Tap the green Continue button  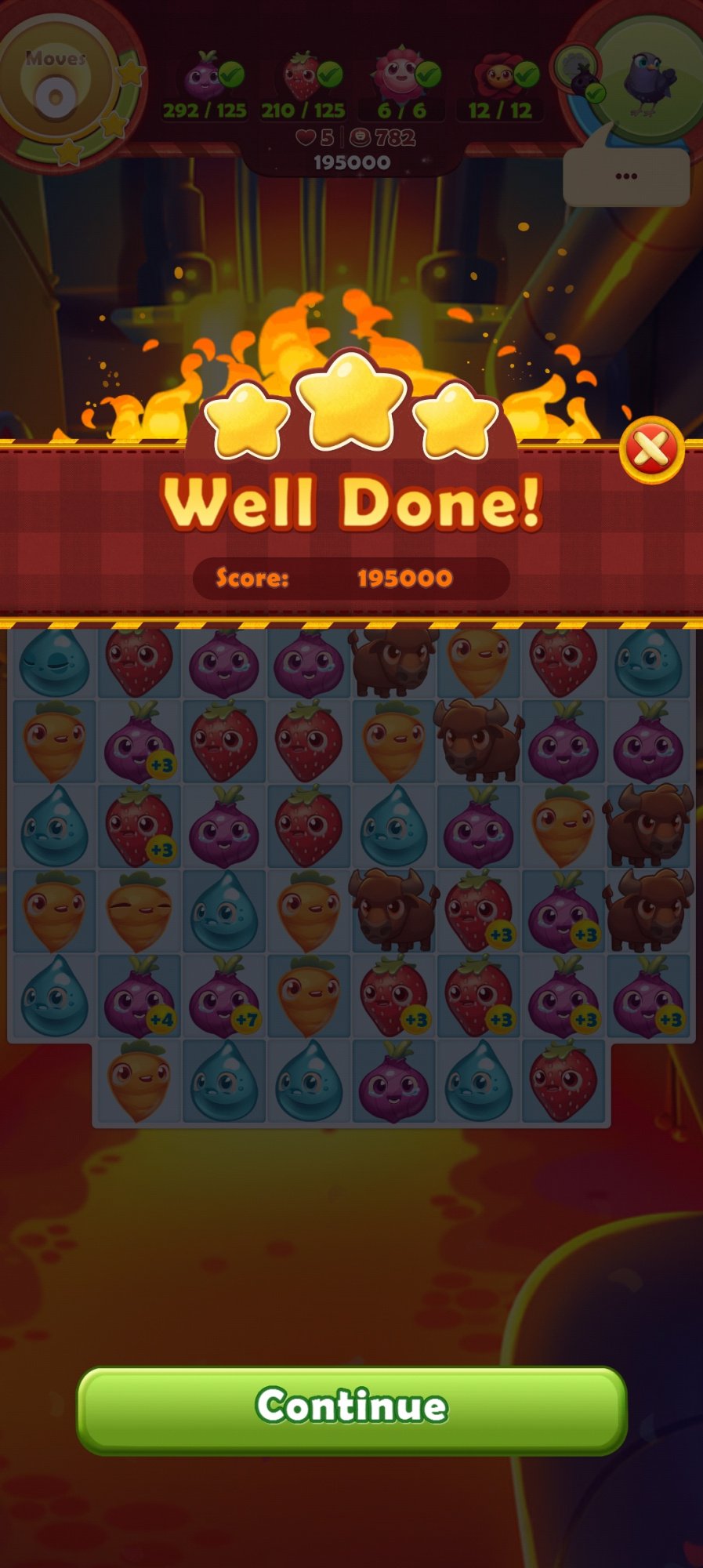pyautogui.click(x=351, y=1409)
